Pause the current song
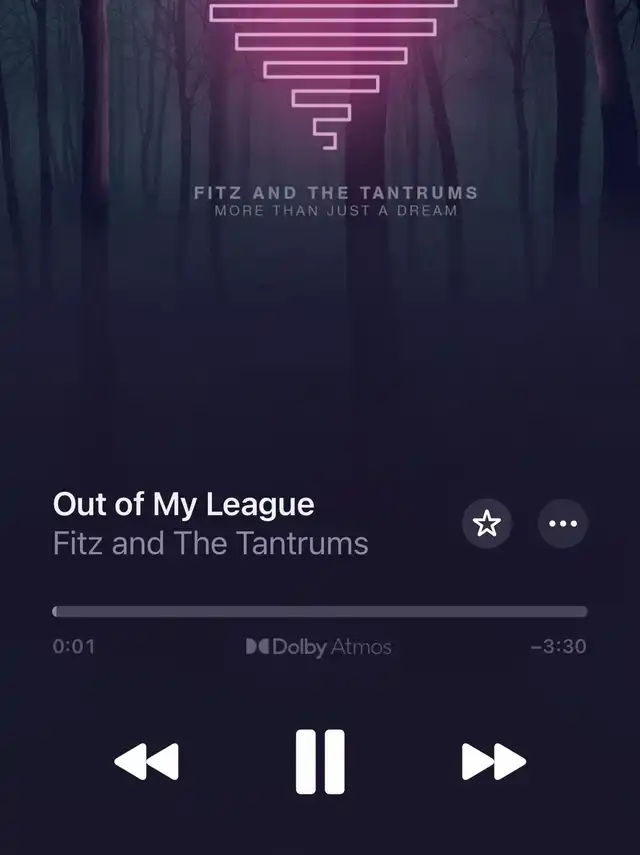Screen dimensions: 640x855 [320, 762]
